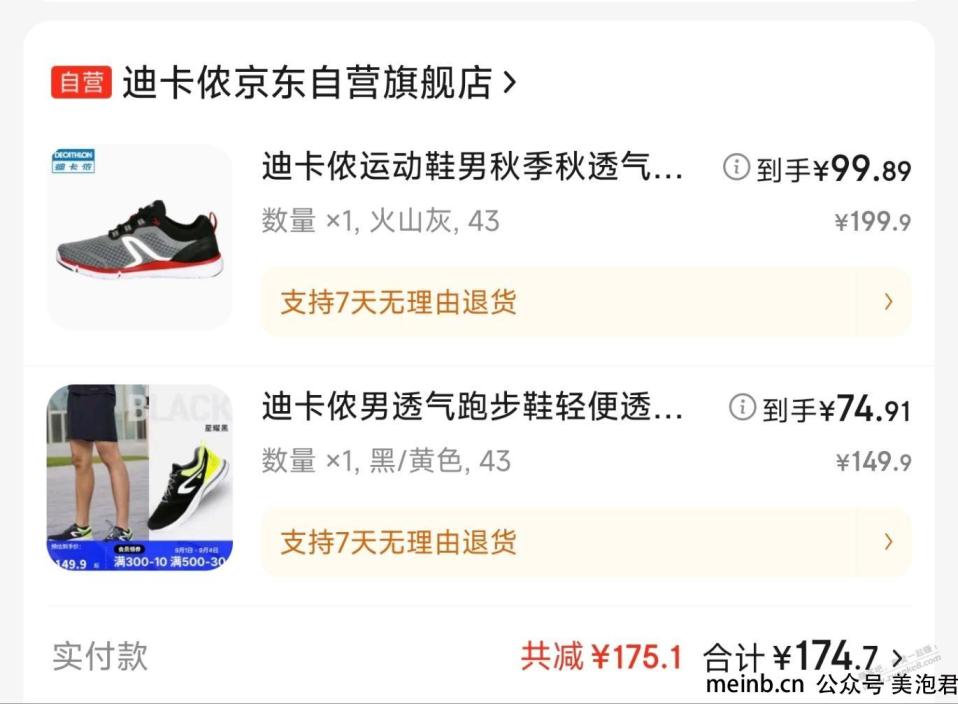958x704 pixels.
Task: Open the 迪卡侬男透气跑步鞋 product title
Action: 472,407
